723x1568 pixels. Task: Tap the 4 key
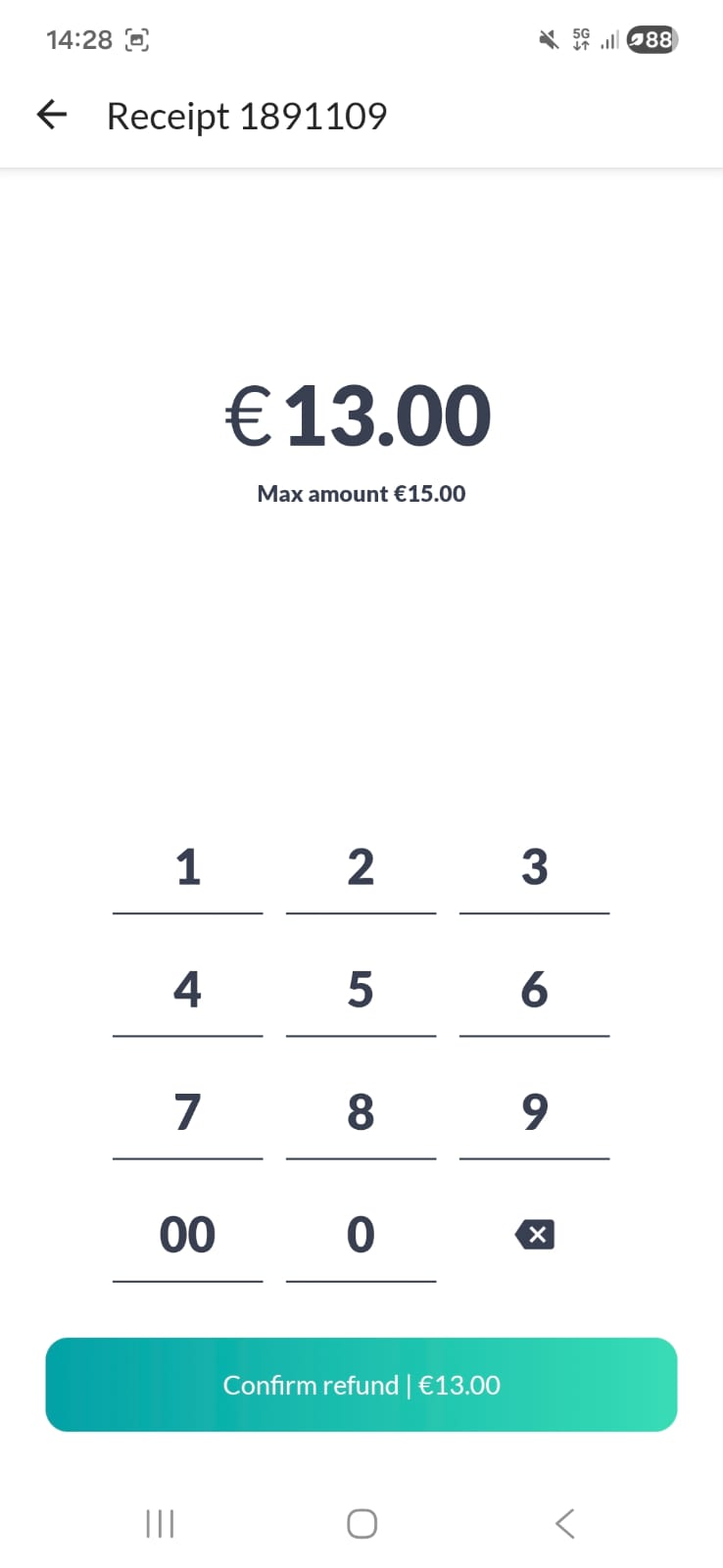188,990
